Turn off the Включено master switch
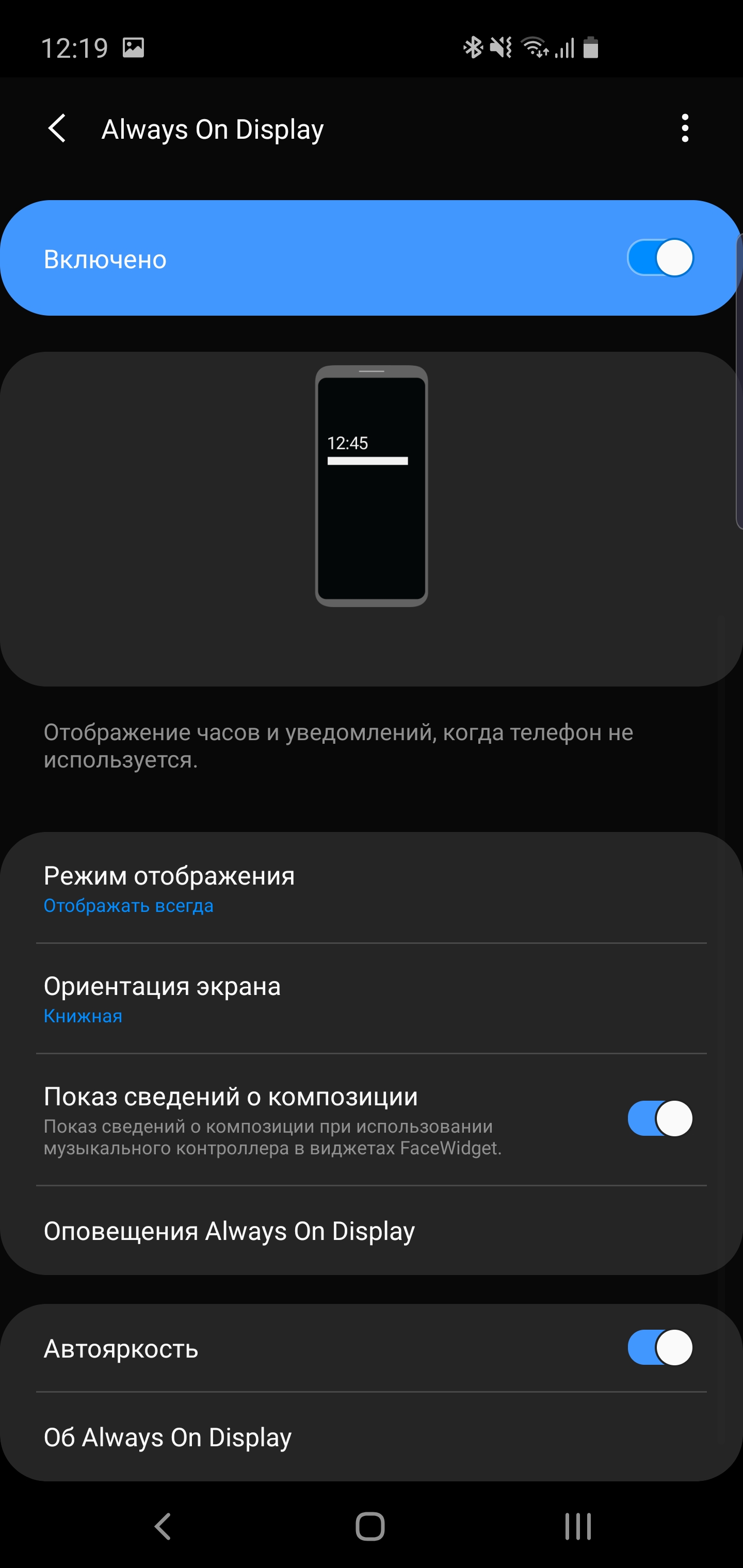This screenshot has height=1568, width=743. tap(660, 258)
